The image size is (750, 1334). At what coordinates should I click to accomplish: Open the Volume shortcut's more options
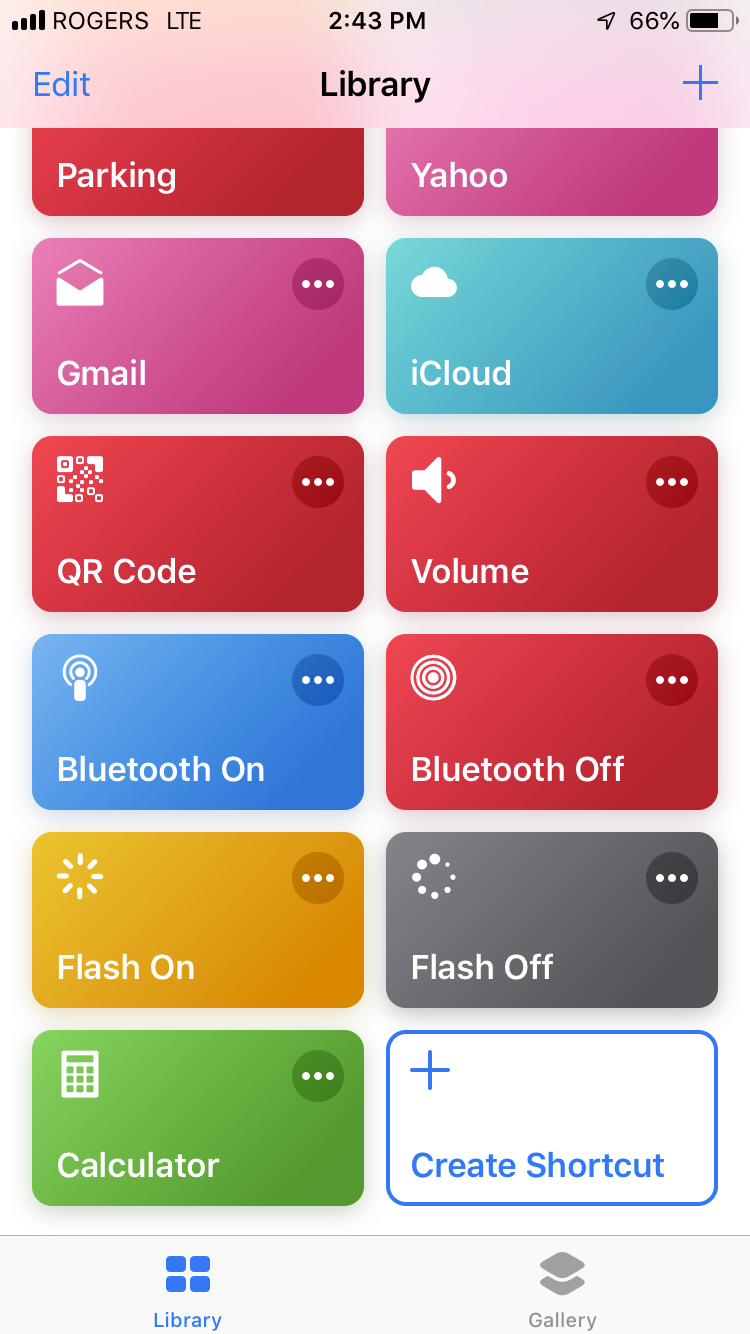pos(672,482)
